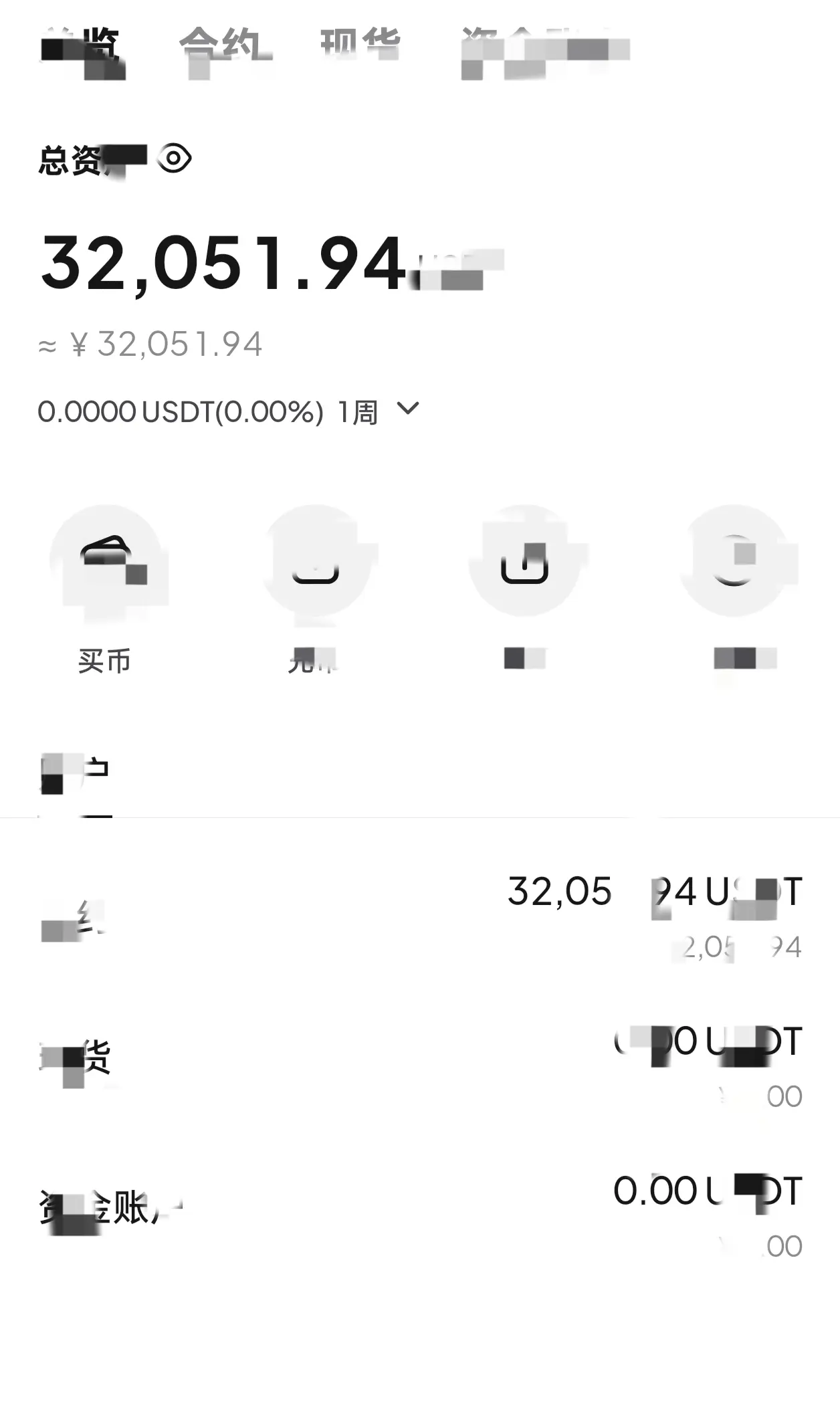Expand the 1周 time period dropdown

[410, 411]
